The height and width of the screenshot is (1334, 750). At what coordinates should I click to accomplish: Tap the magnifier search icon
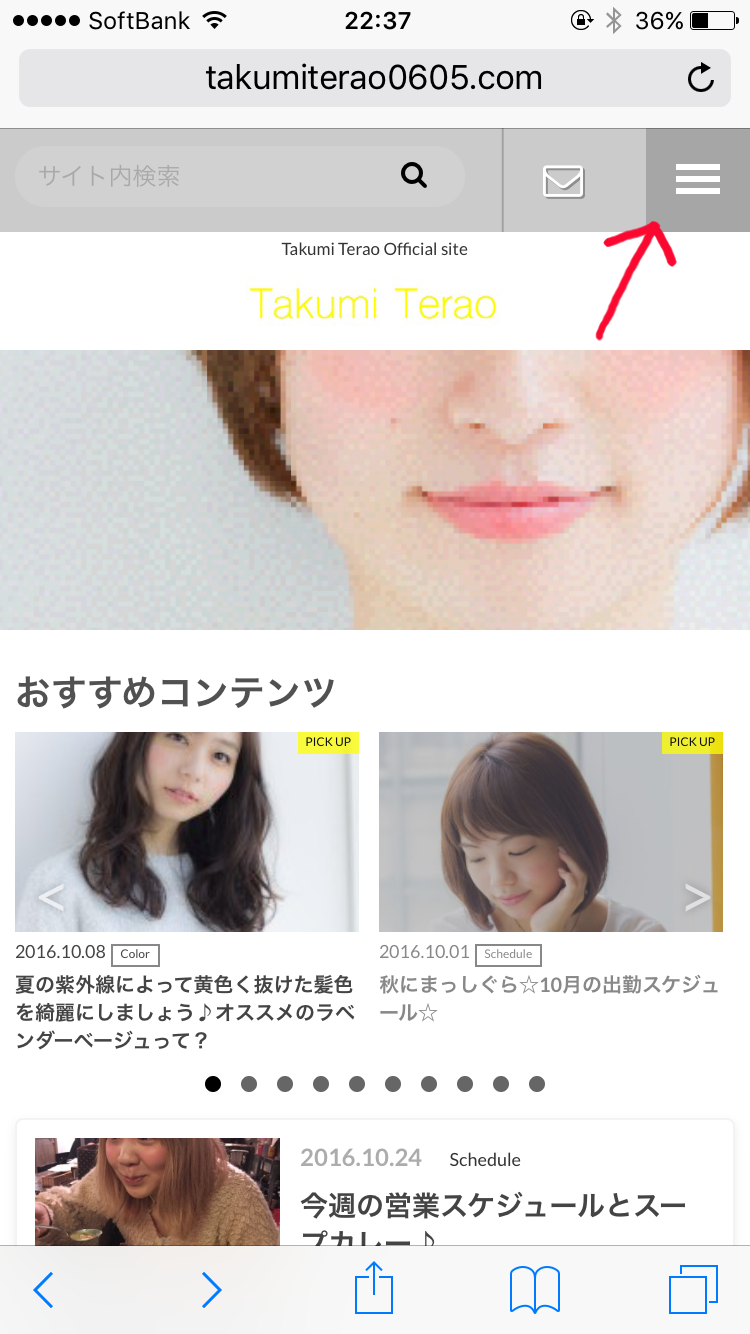(x=414, y=176)
